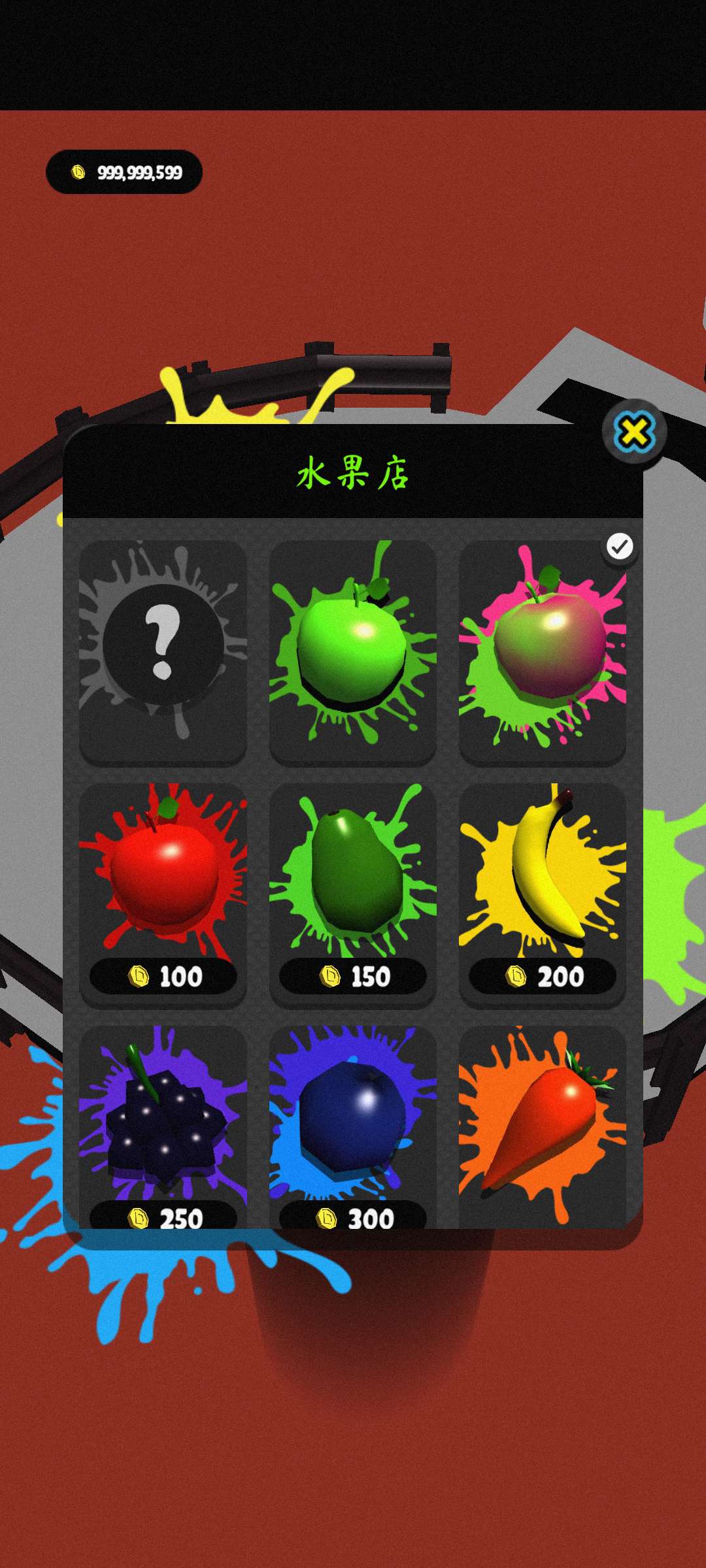Select the mystery question mark item
The image size is (706, 1568).
point(163,651)
